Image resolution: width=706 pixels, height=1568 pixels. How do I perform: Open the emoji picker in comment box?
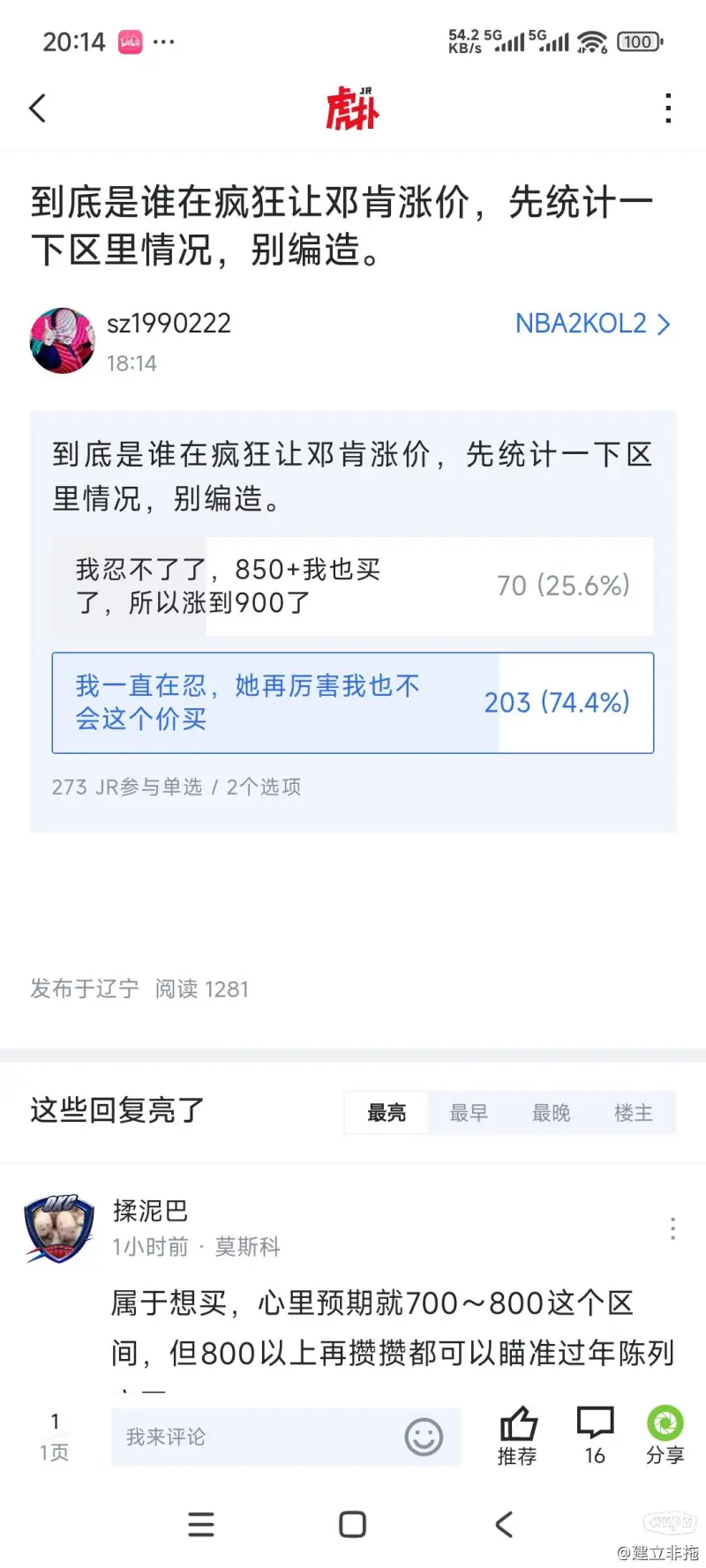click(x=424, y=1437)
